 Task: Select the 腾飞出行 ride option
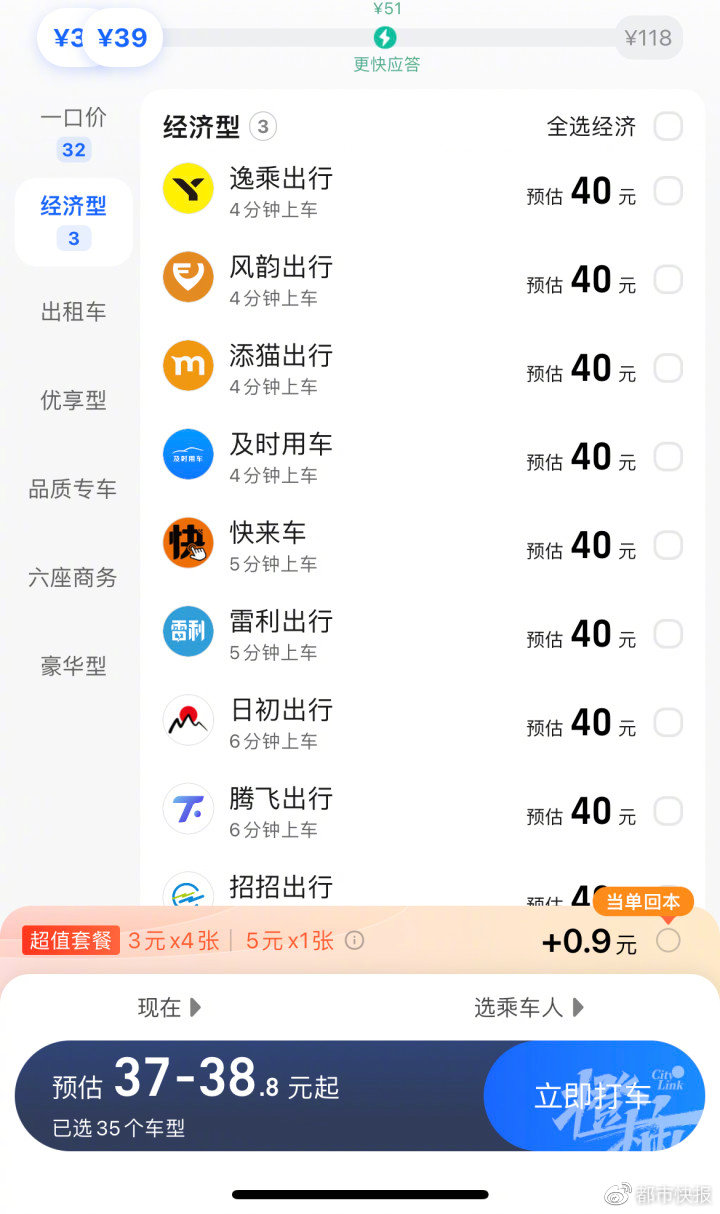click(668, 811)
